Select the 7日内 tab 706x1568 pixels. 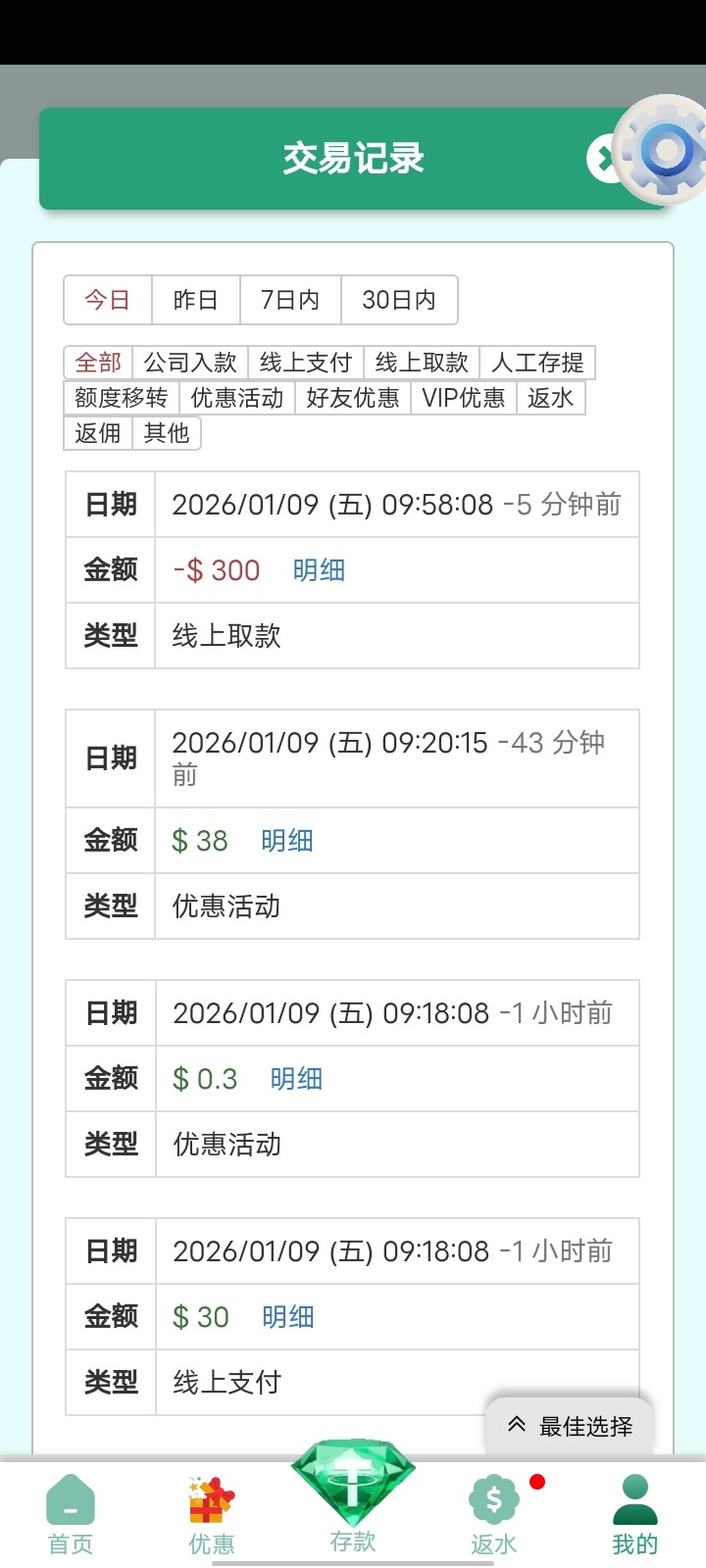tap(289, 300)
